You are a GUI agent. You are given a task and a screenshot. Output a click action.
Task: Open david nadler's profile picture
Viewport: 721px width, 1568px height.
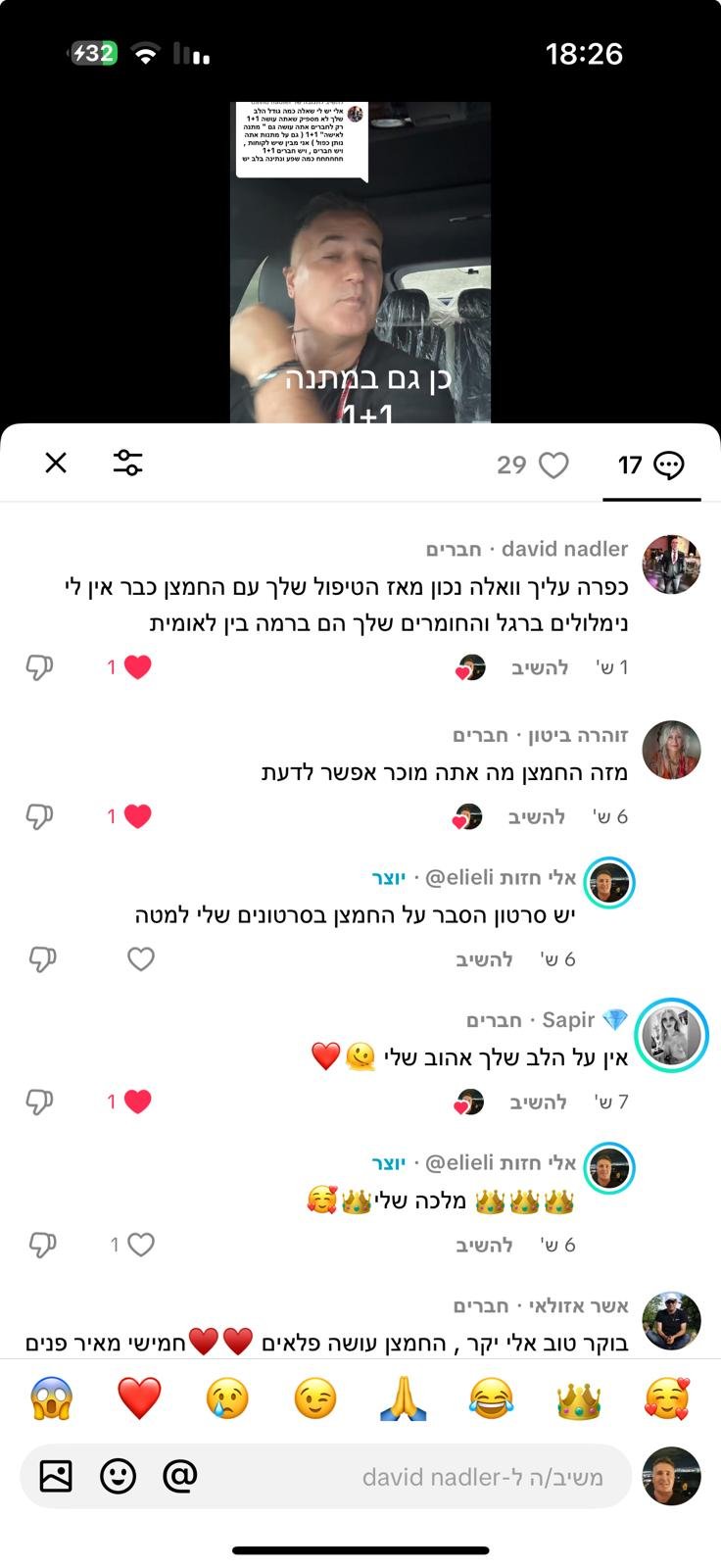pyautogui.click(x=671, y=564)
